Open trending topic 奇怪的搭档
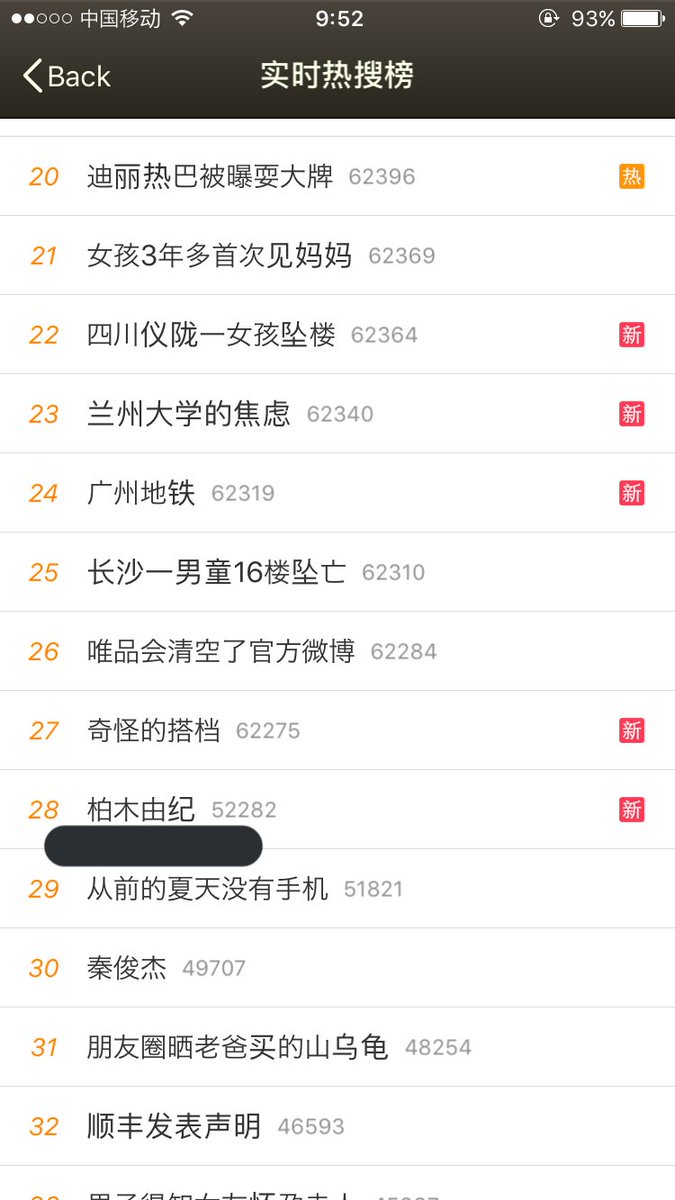The height and width of the screenshot is (1200, 675). [337, 731]
